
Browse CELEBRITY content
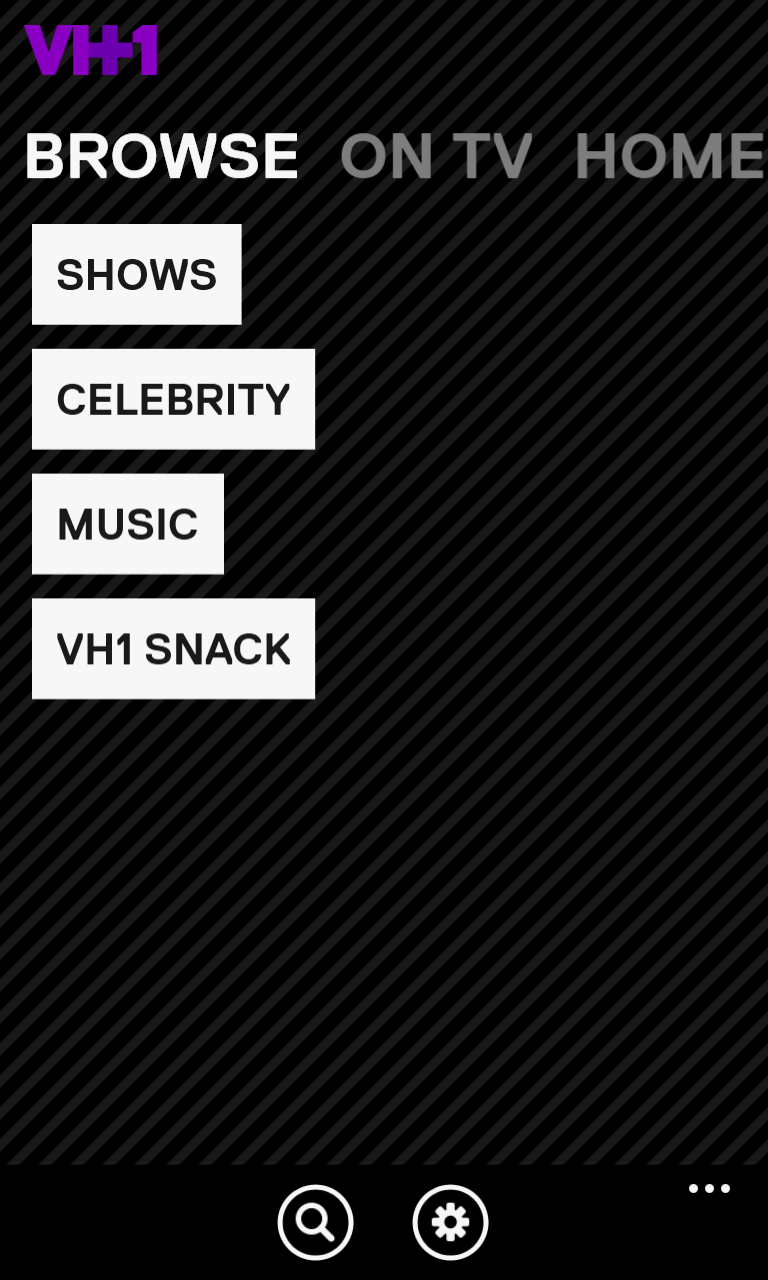[x=173, y=399]
